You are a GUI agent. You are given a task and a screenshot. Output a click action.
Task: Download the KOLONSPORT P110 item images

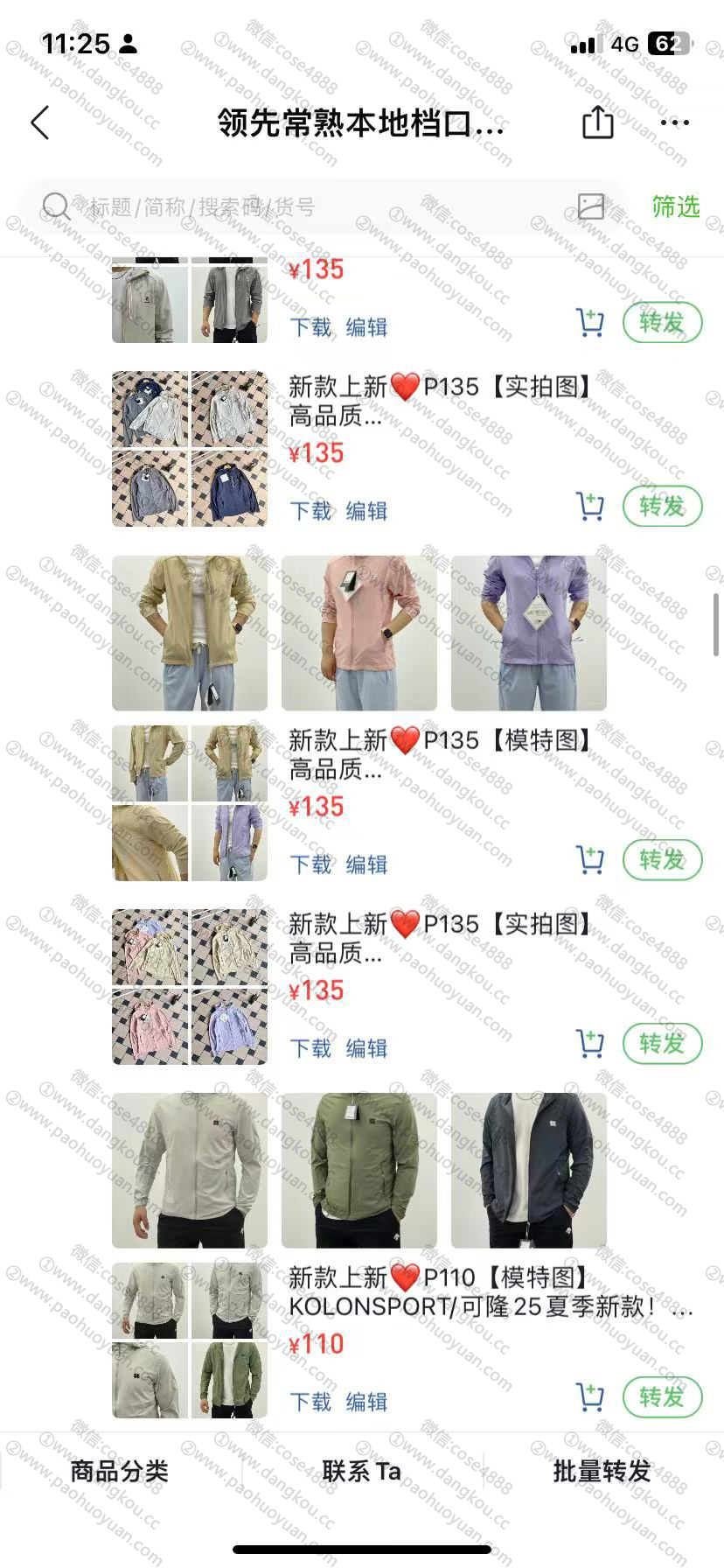310,1402
